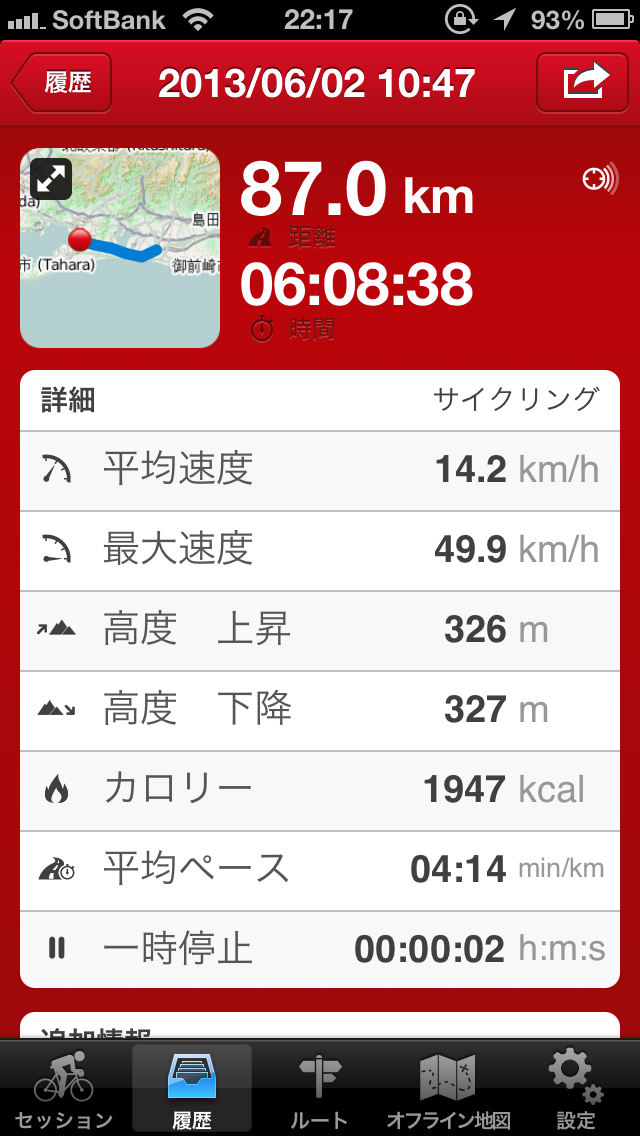The height and width of the screenshot is (1136, 640).
Task: Switch to the セッション tab
Action: tap(64, 1088)
